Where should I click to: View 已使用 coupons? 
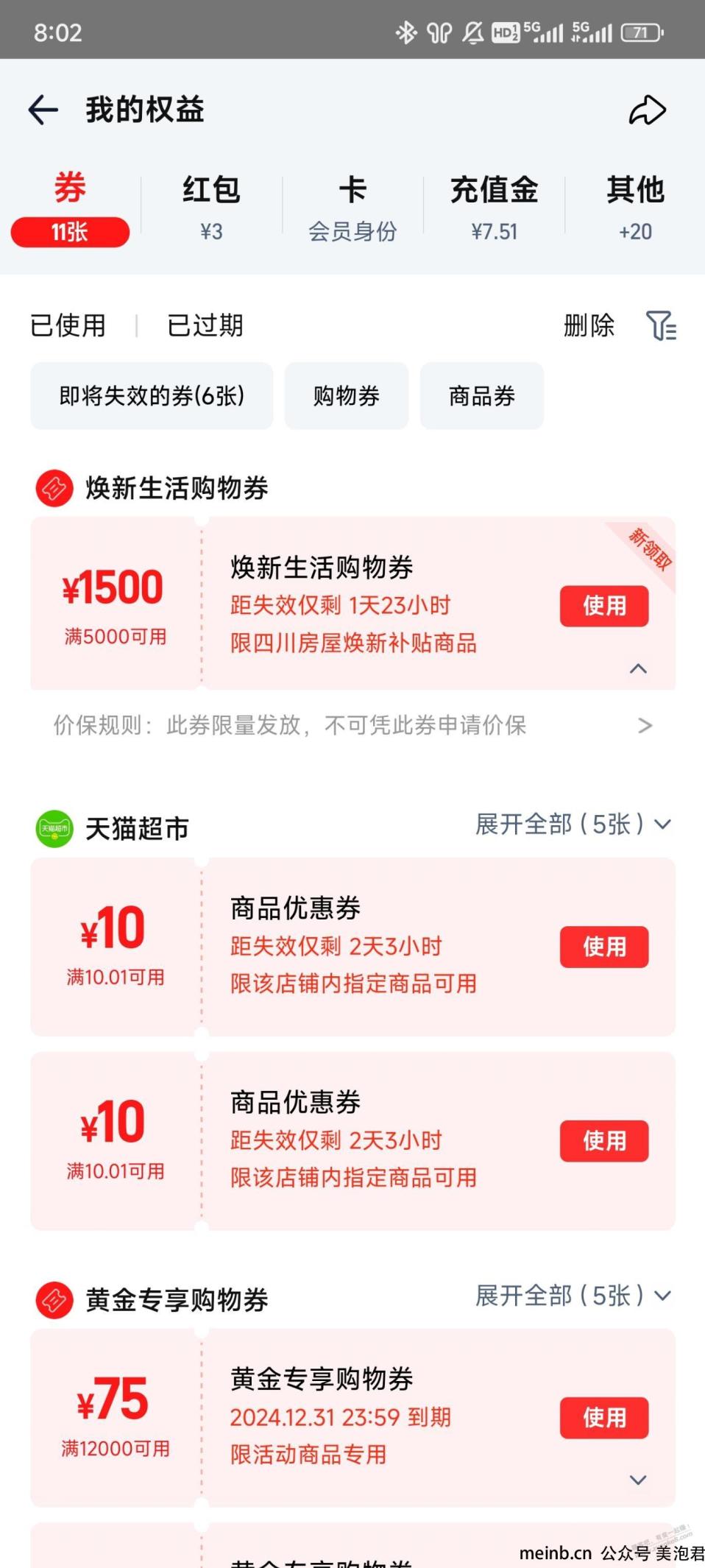(68, 325)
